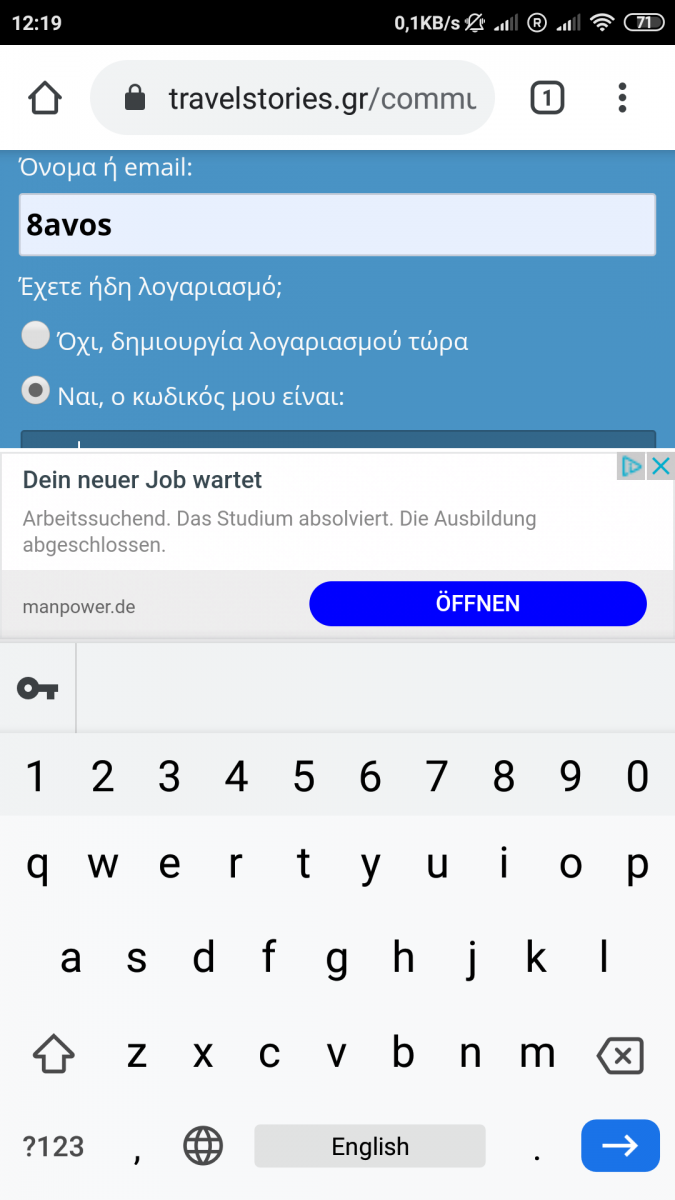Open saved passwords key icon
This screenshot has height=1200, width=675.
[38, 688]
